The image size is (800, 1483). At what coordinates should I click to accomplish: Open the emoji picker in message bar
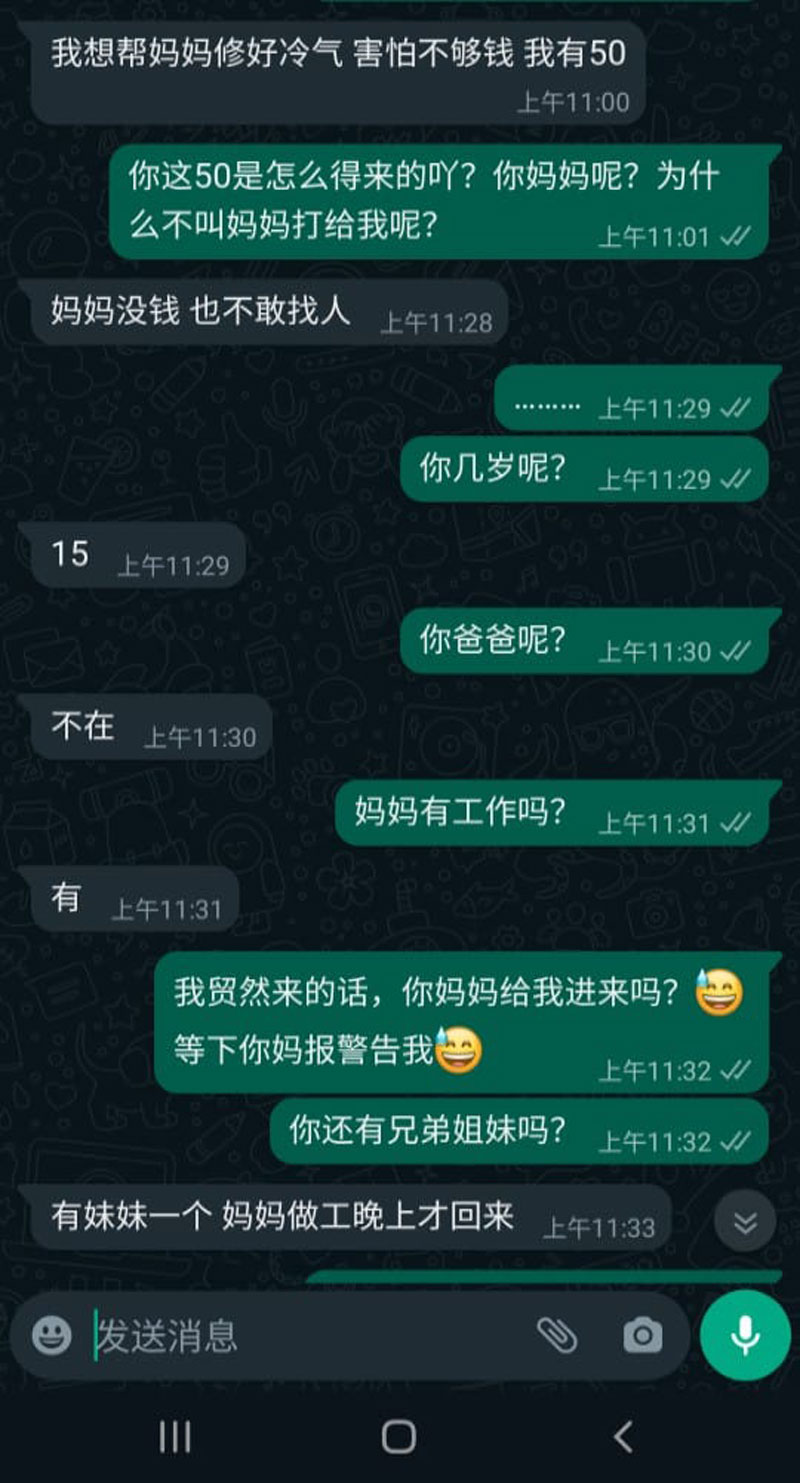point(51,1334)
